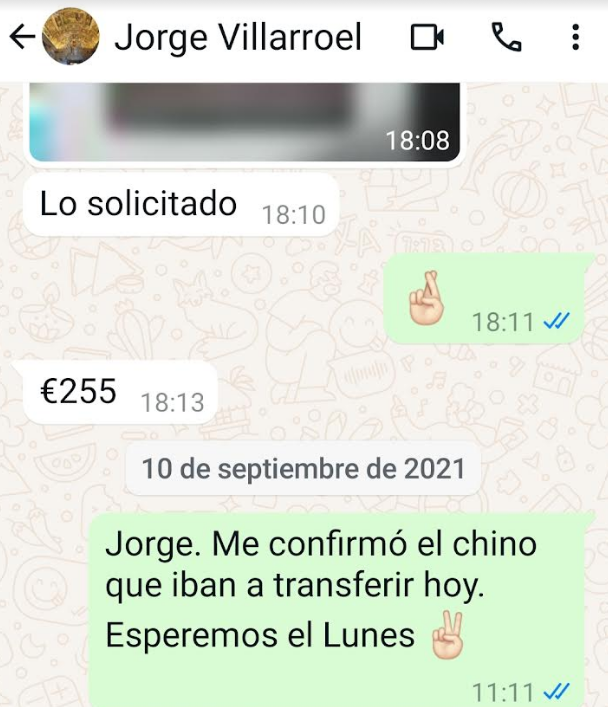Start a video call with Jorge
608x707 pixels.
pyautogui.click(x=427, y=38)
